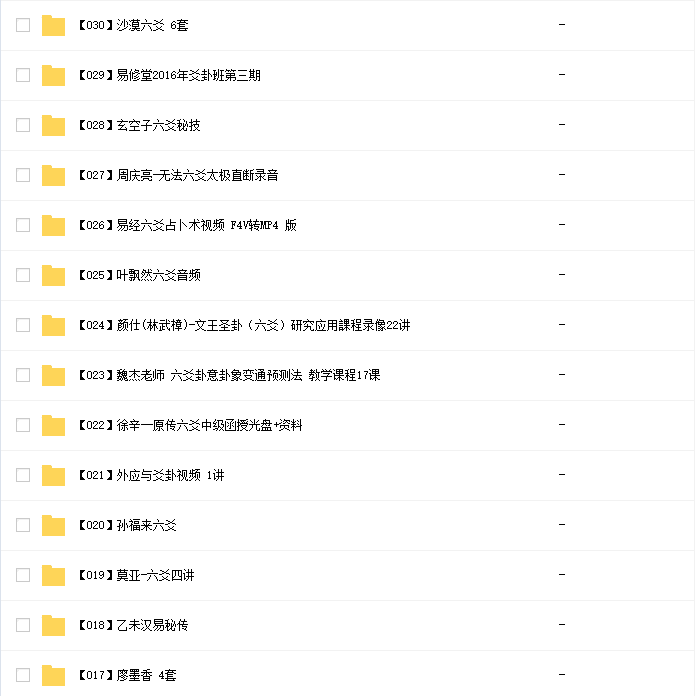Select the 【023】魏杰老师 folder checkbox
Viewport: 695px width, 696px height.
point(23,375)
